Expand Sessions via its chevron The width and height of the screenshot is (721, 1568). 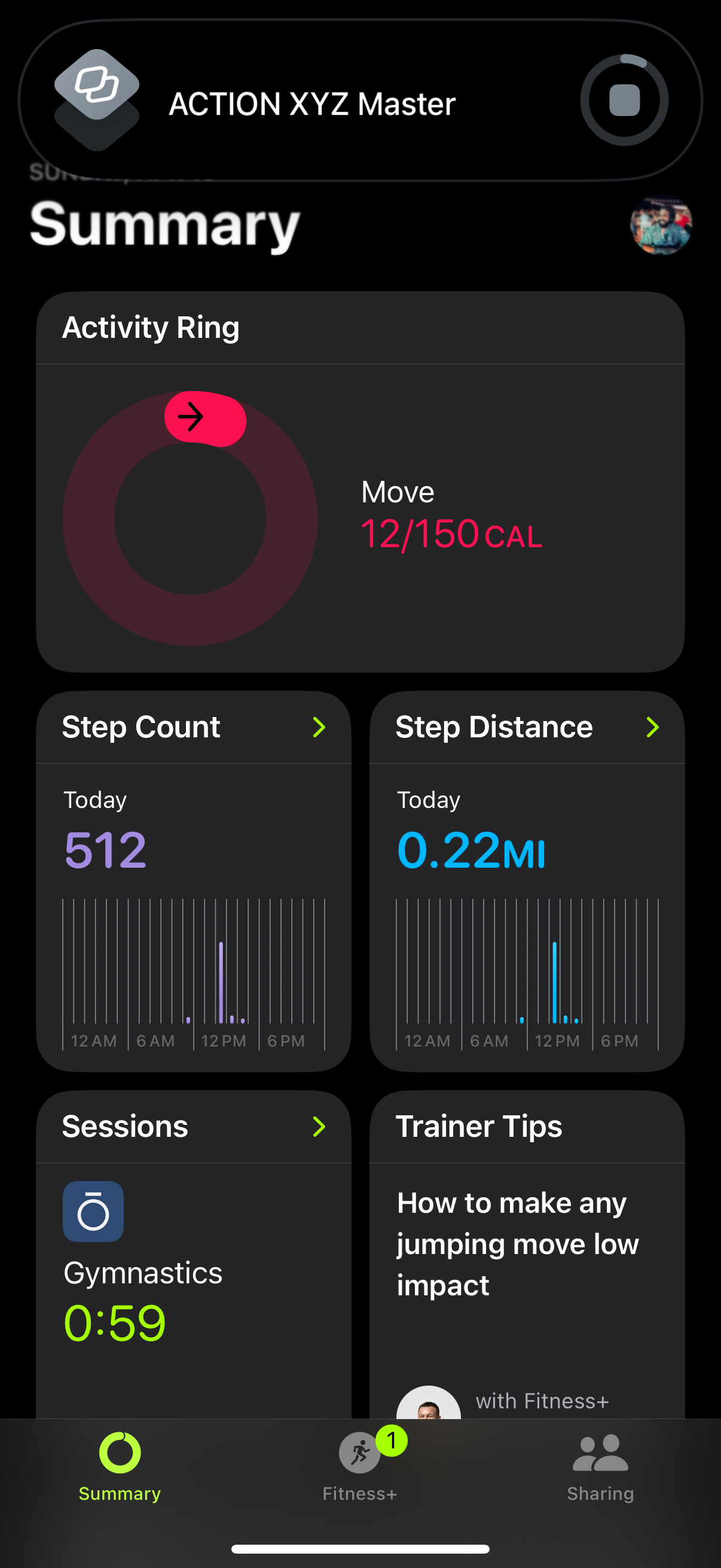(320, 1127)
